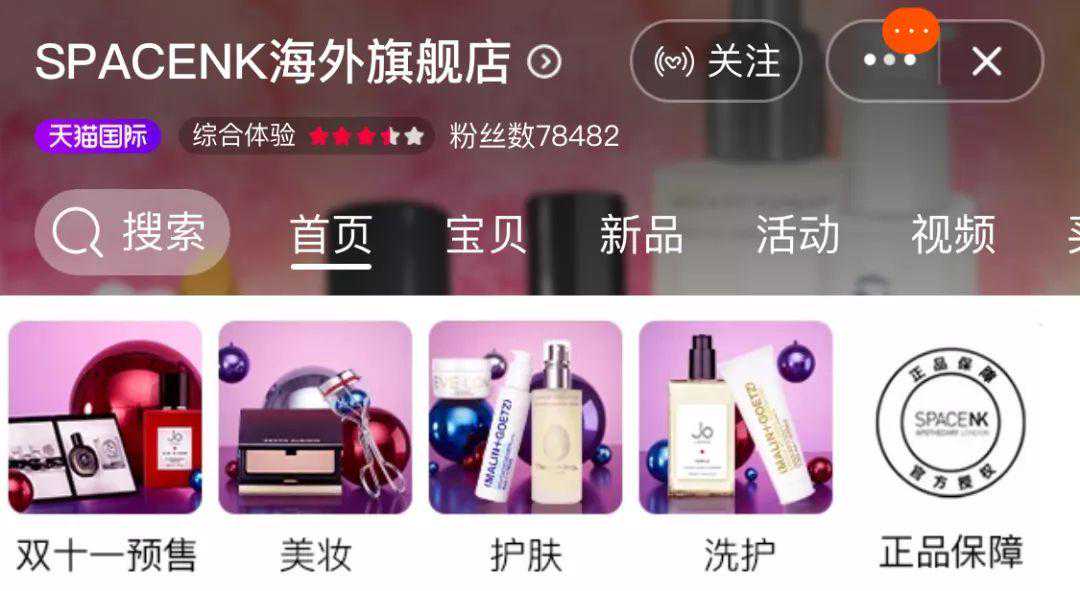Select the 首页 tab

(331, 235)
